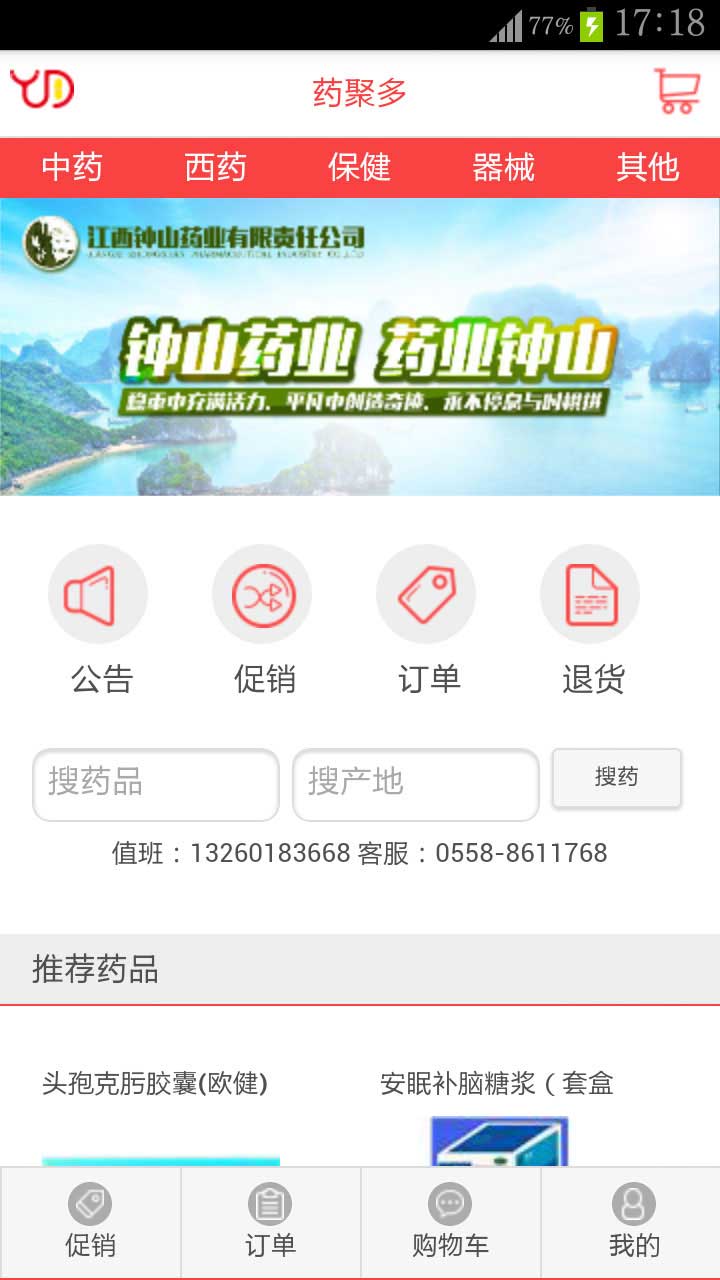Focus the 搜产地 origin field
Screen dimensions: 720x1280
pyautogui.click(x=415, y=783)
